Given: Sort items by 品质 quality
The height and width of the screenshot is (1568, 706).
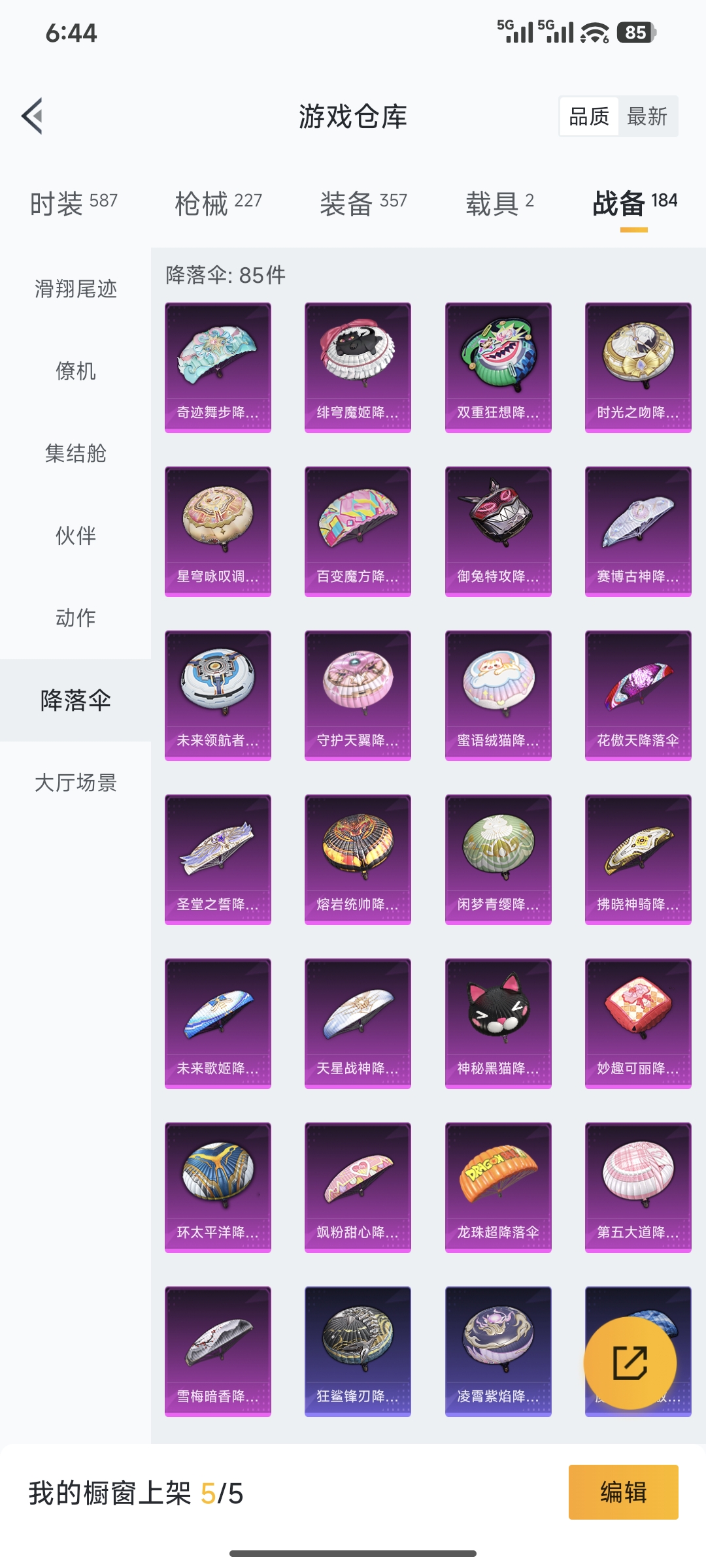Looking at the screenshot, I should point(589,116).
